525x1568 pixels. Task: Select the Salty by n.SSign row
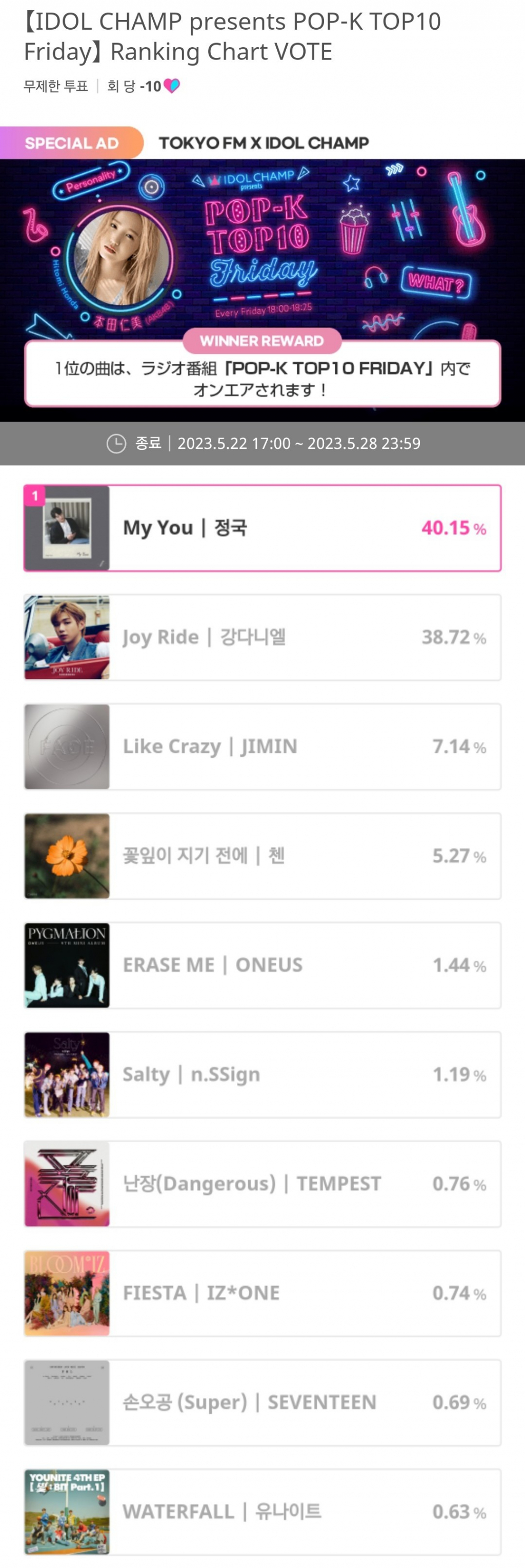[x=262, y=1075]
